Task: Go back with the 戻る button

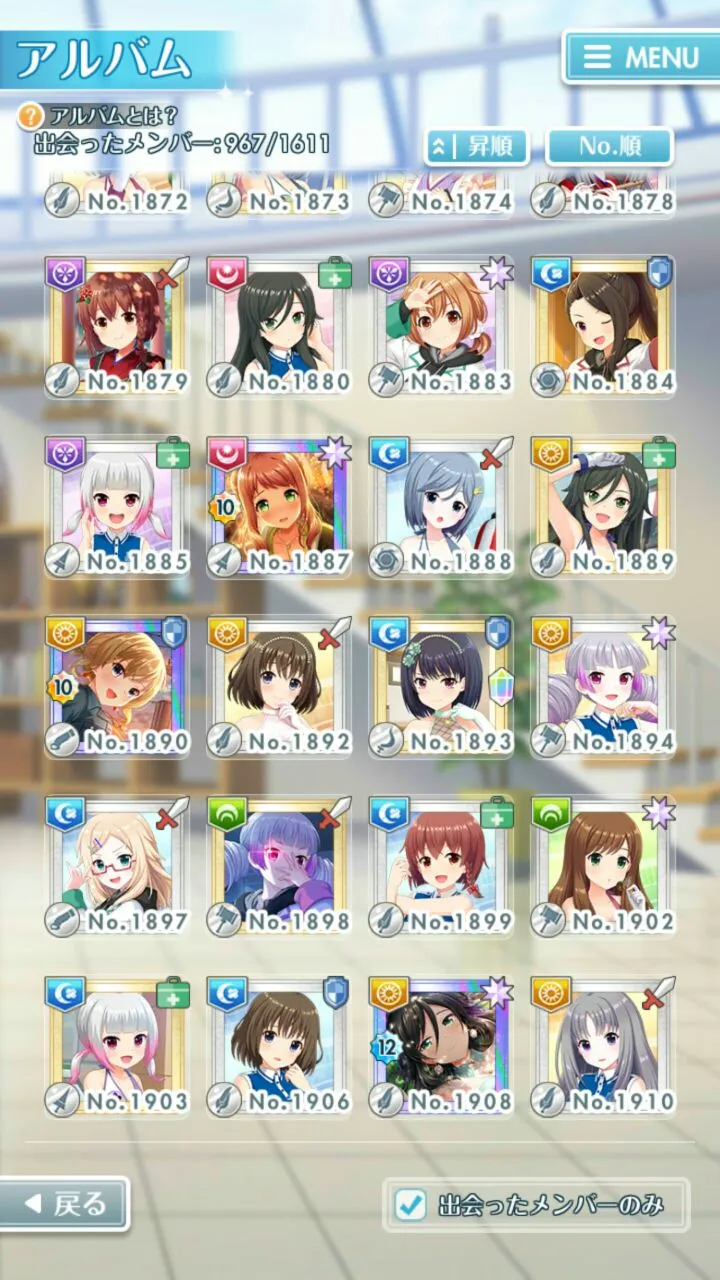Action: click(64, 1204)
